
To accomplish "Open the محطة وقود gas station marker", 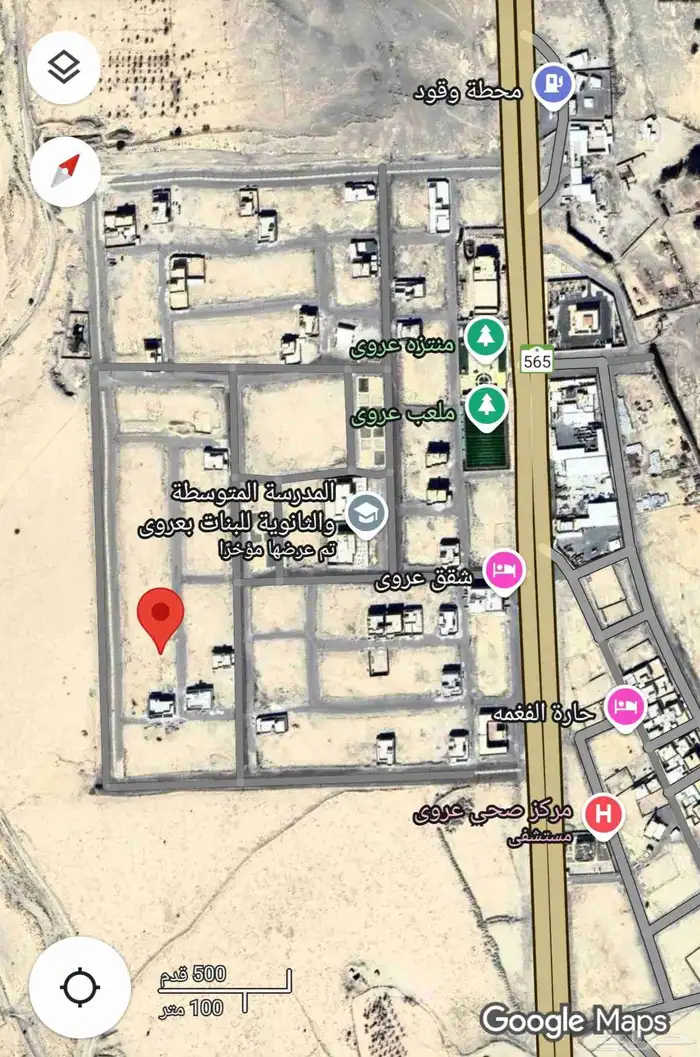I will pyautogui.click(x=552, y=86).
